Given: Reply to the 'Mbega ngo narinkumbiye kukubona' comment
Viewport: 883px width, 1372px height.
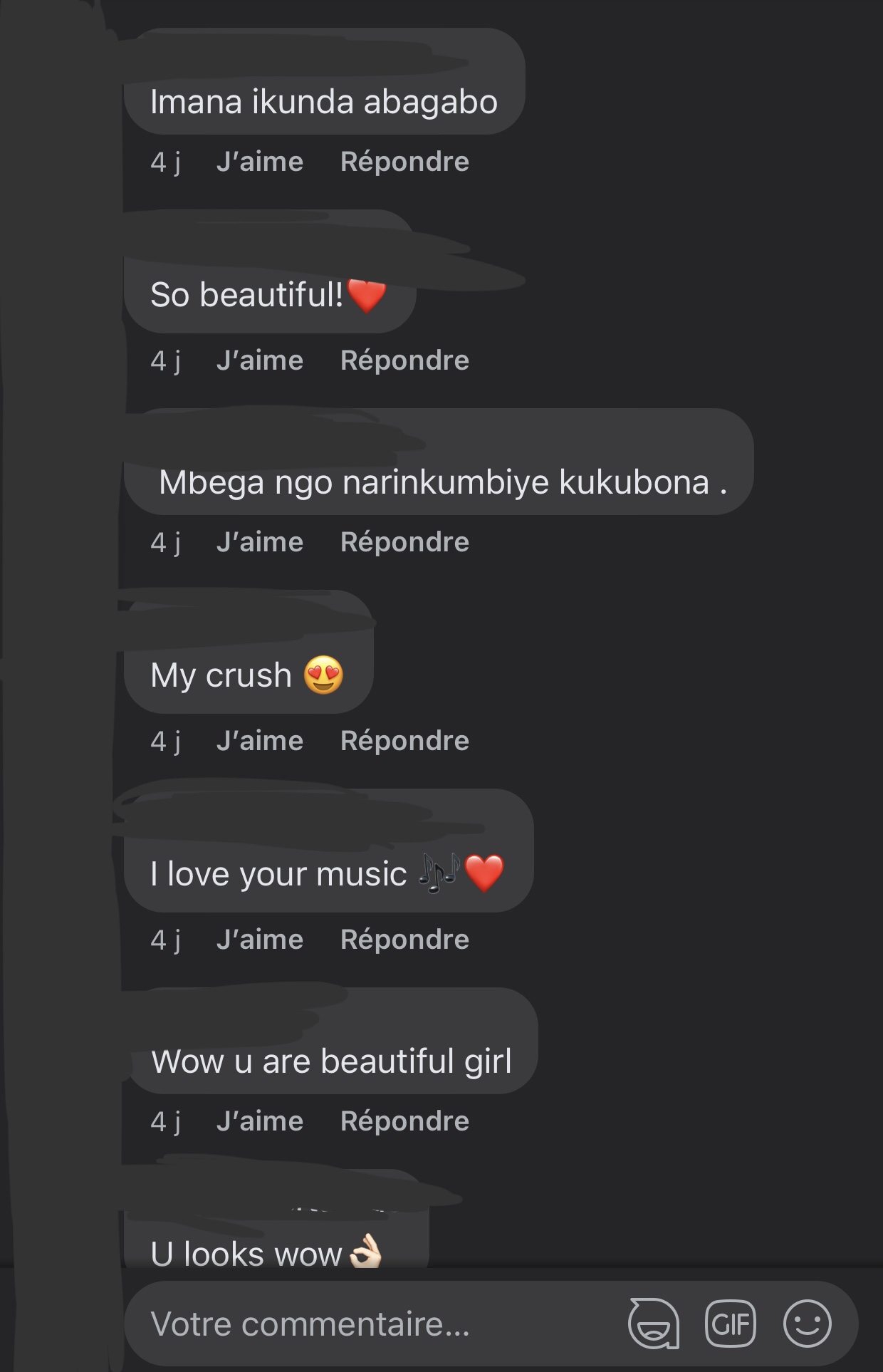Looking at the screenshot, I should [404, 542].
